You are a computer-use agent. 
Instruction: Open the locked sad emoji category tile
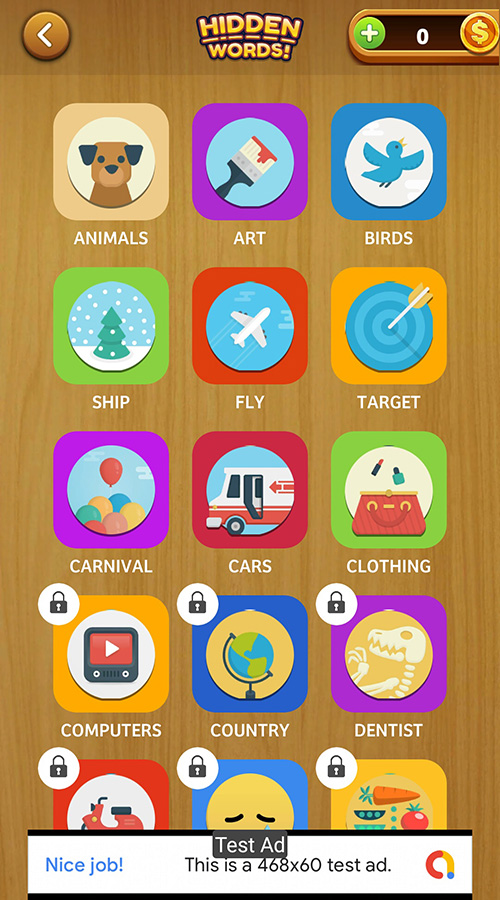click(x=250, y=795)
